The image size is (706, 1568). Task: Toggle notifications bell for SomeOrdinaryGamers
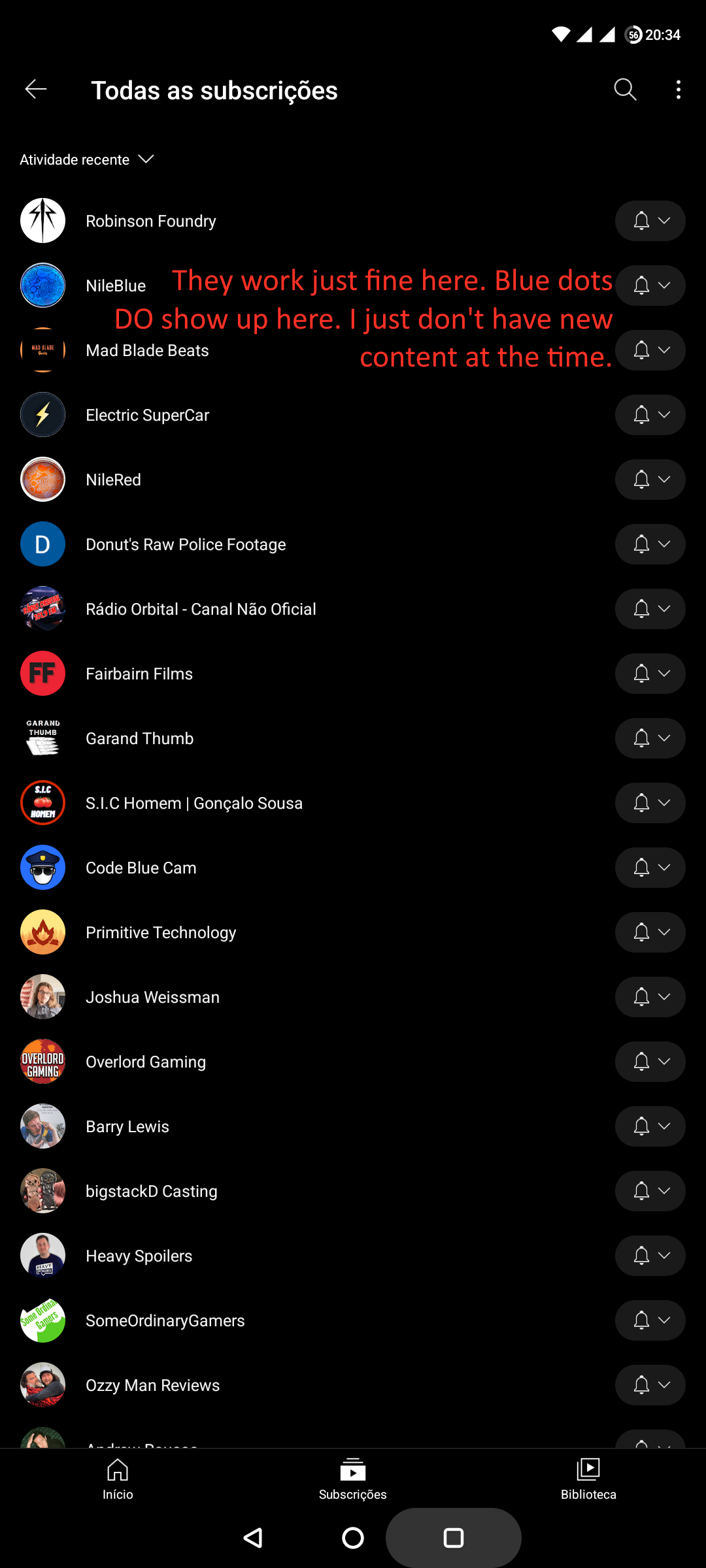(x=641, y=1320)
